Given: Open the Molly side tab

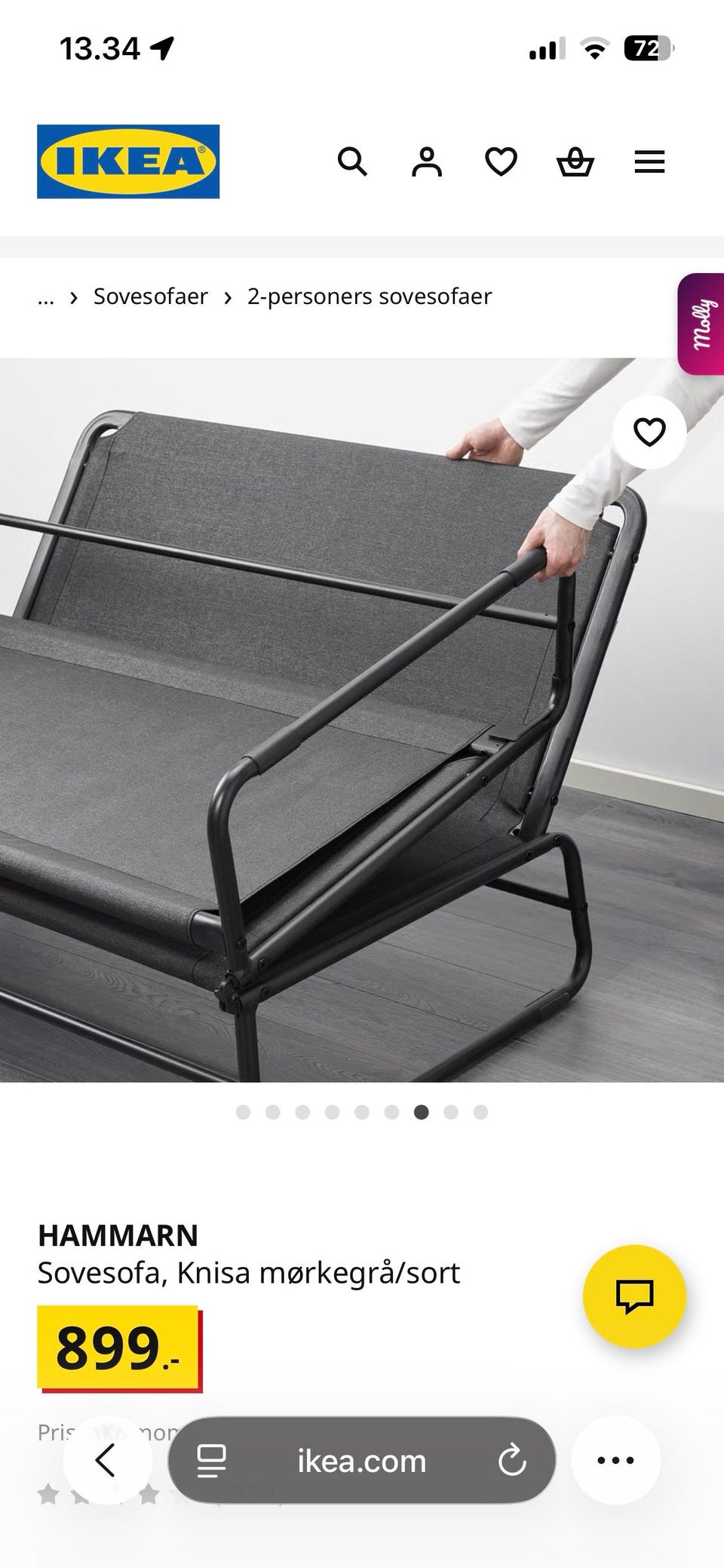Looking at the screenshot, I should point(702,324).
